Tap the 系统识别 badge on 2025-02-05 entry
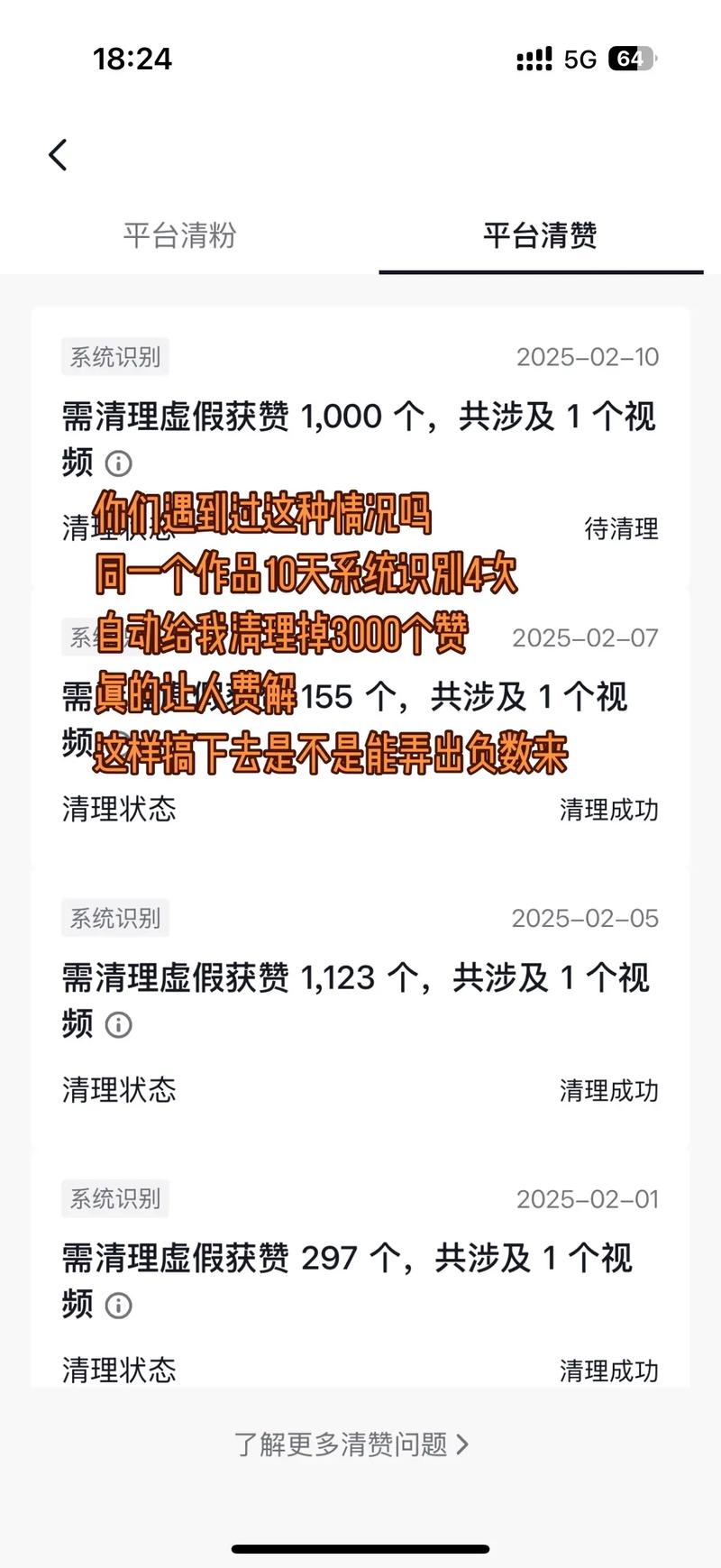This screenshot has height=1568, width=721. (115, 918)
